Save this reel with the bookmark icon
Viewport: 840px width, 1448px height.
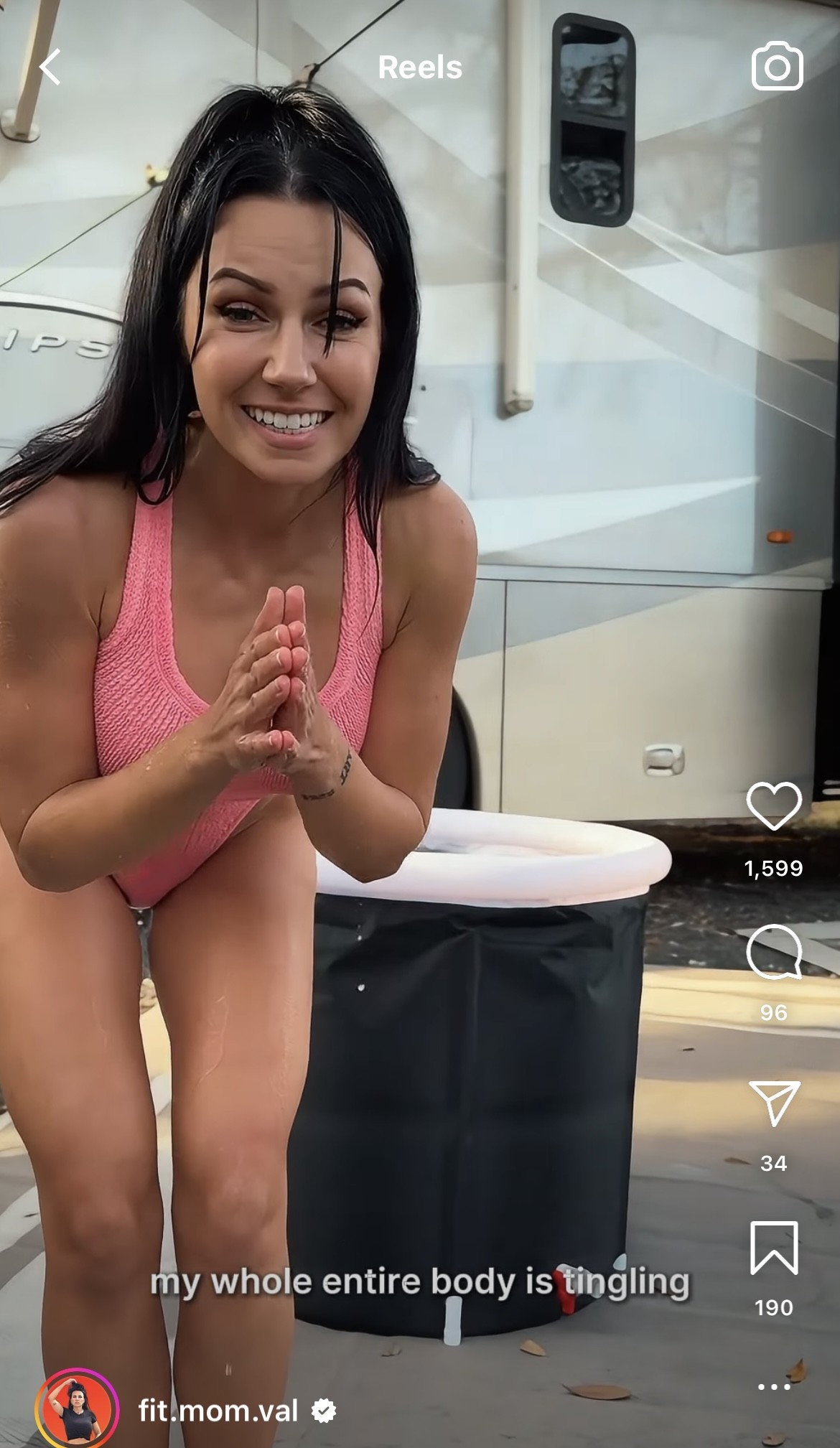[774, 1248]
